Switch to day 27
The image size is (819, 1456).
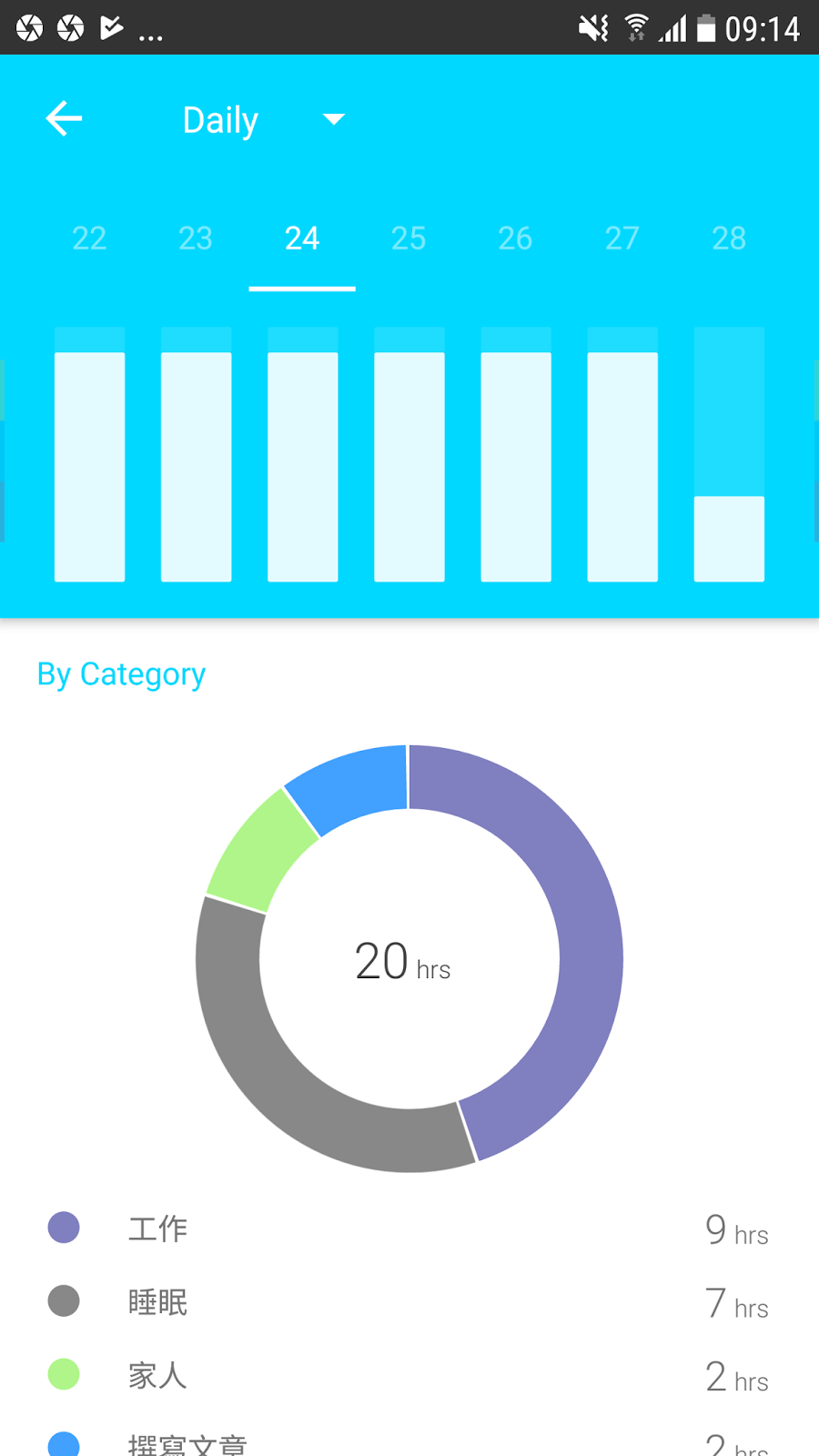622,238
